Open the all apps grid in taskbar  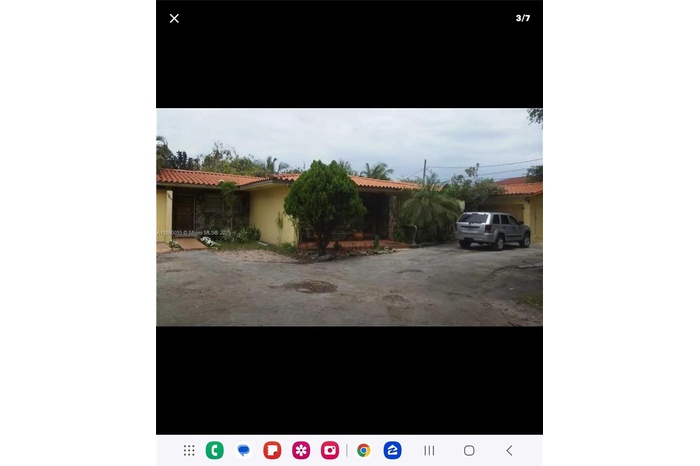(x=189, y=450)
